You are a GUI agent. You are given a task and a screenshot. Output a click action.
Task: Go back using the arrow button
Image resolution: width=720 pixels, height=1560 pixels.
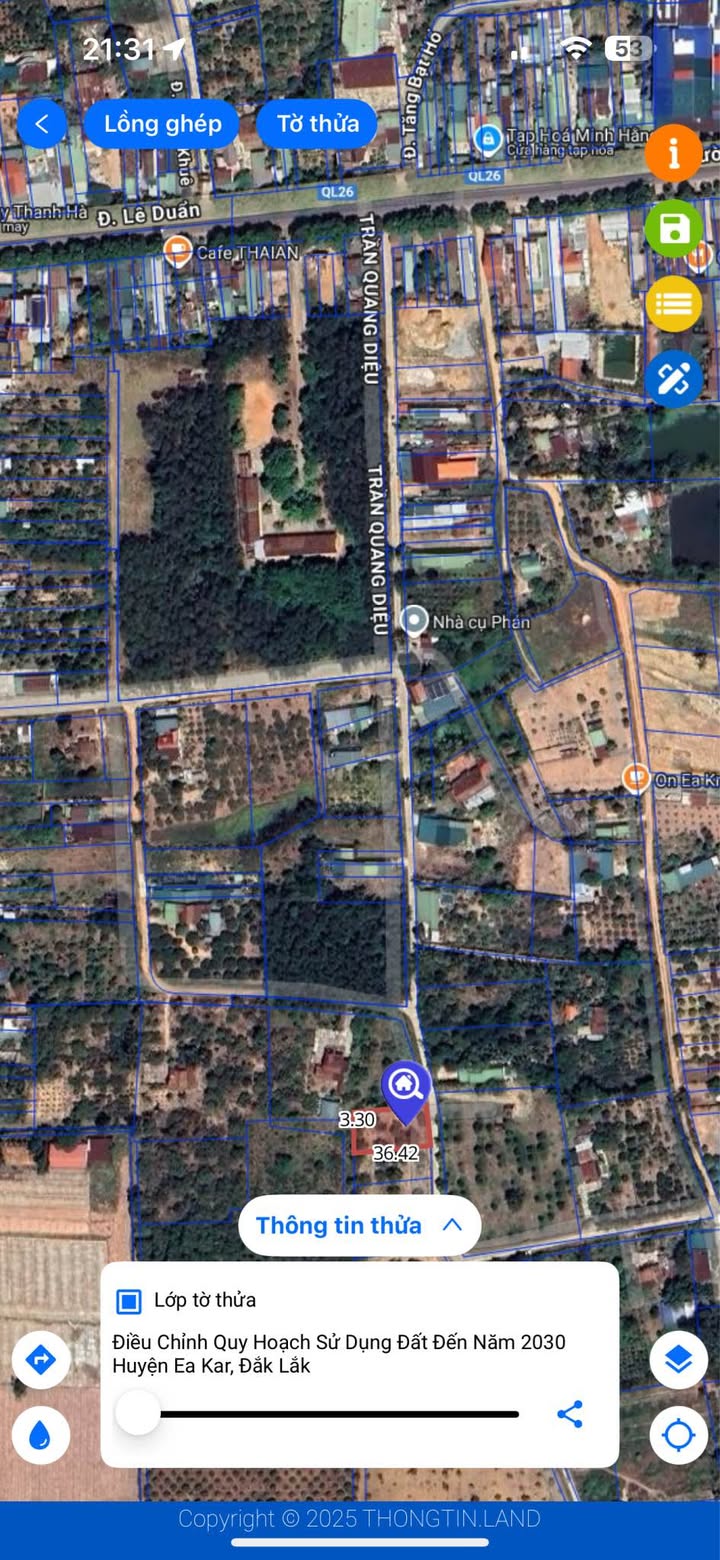42,124
